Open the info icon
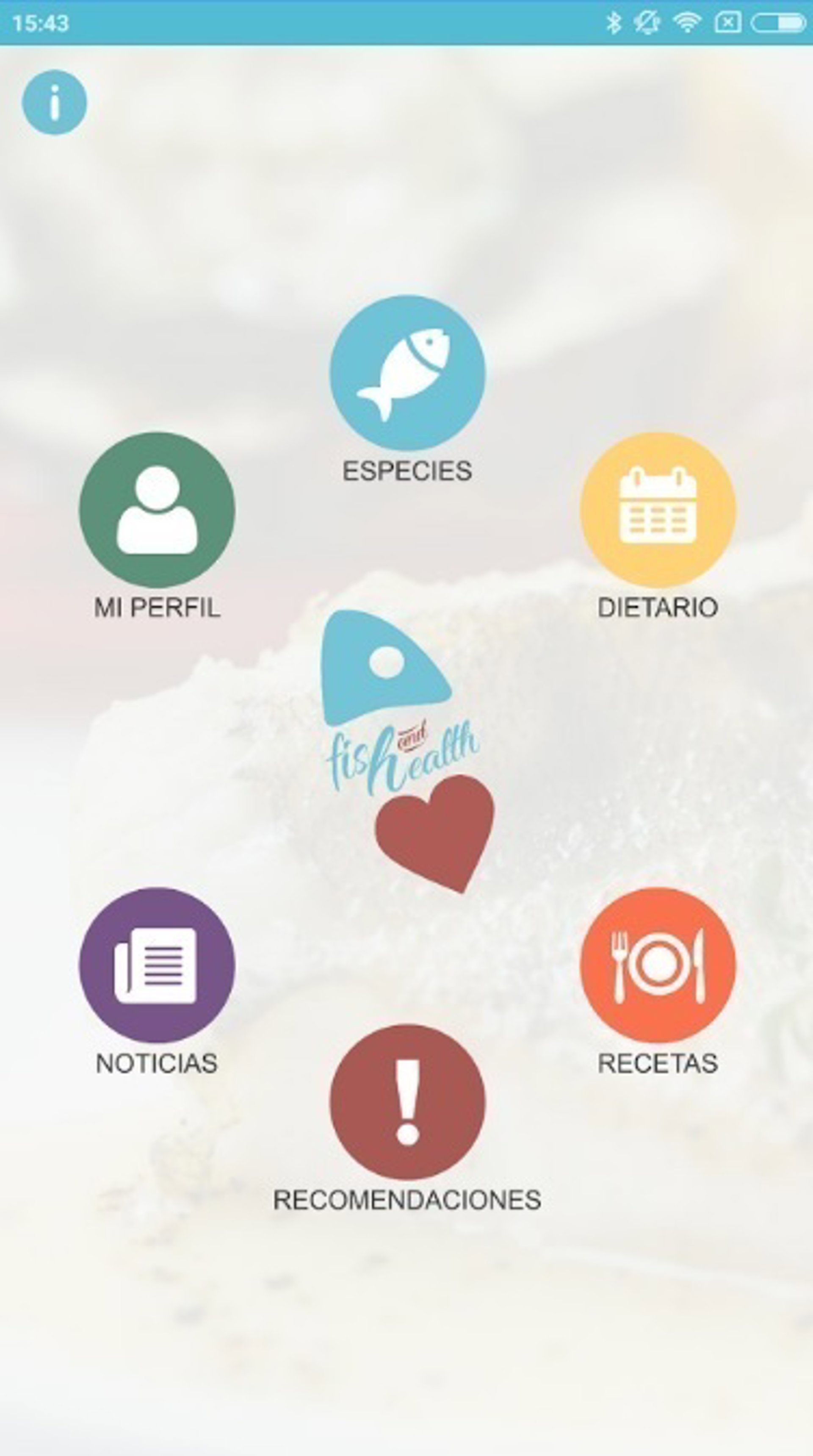Viewport: 813px width, 1456px height. point(54,102)
